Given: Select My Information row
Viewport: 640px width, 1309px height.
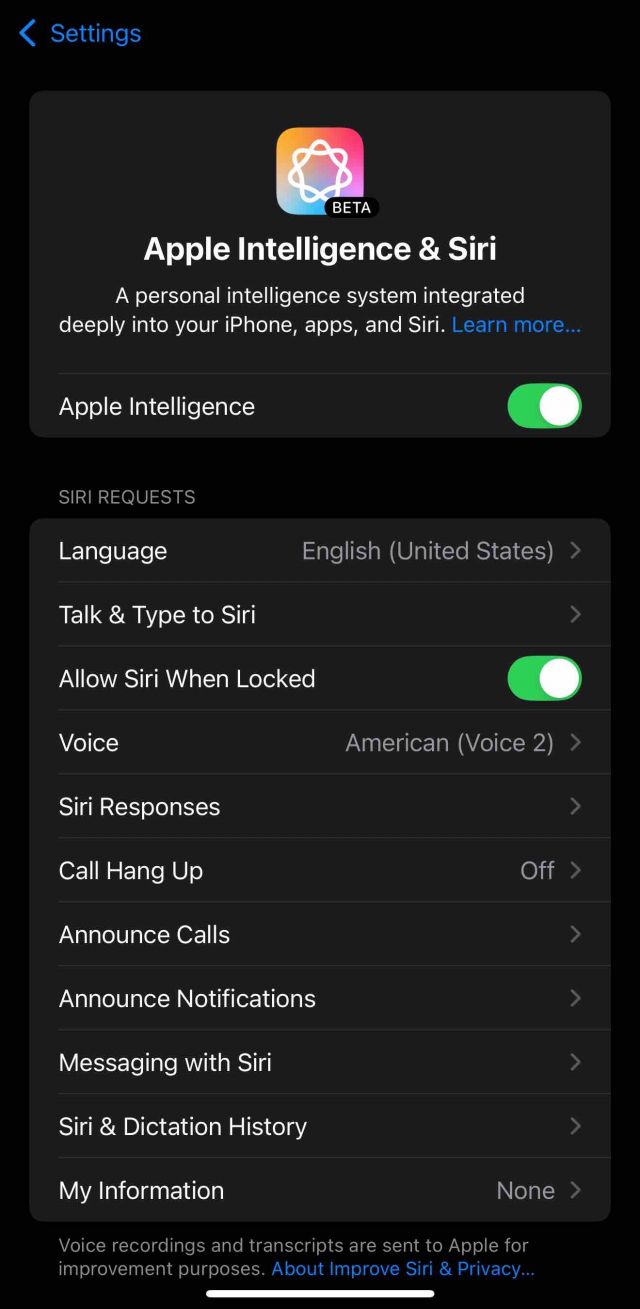Looking at the screenshot, I should tap(320, 1191).
